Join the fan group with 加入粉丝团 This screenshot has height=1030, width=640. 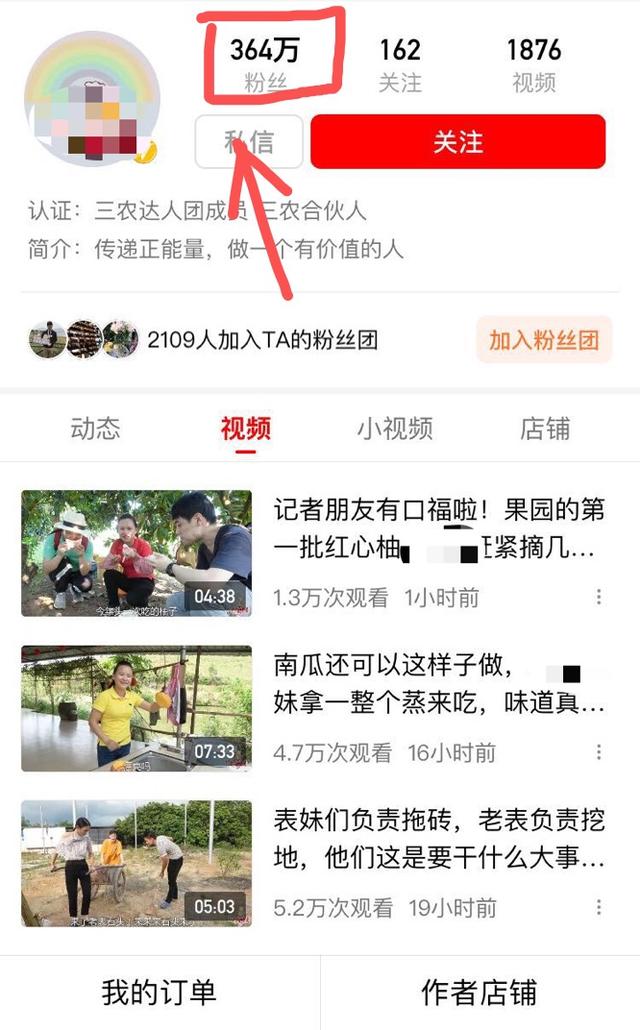[x=543, y=340]
